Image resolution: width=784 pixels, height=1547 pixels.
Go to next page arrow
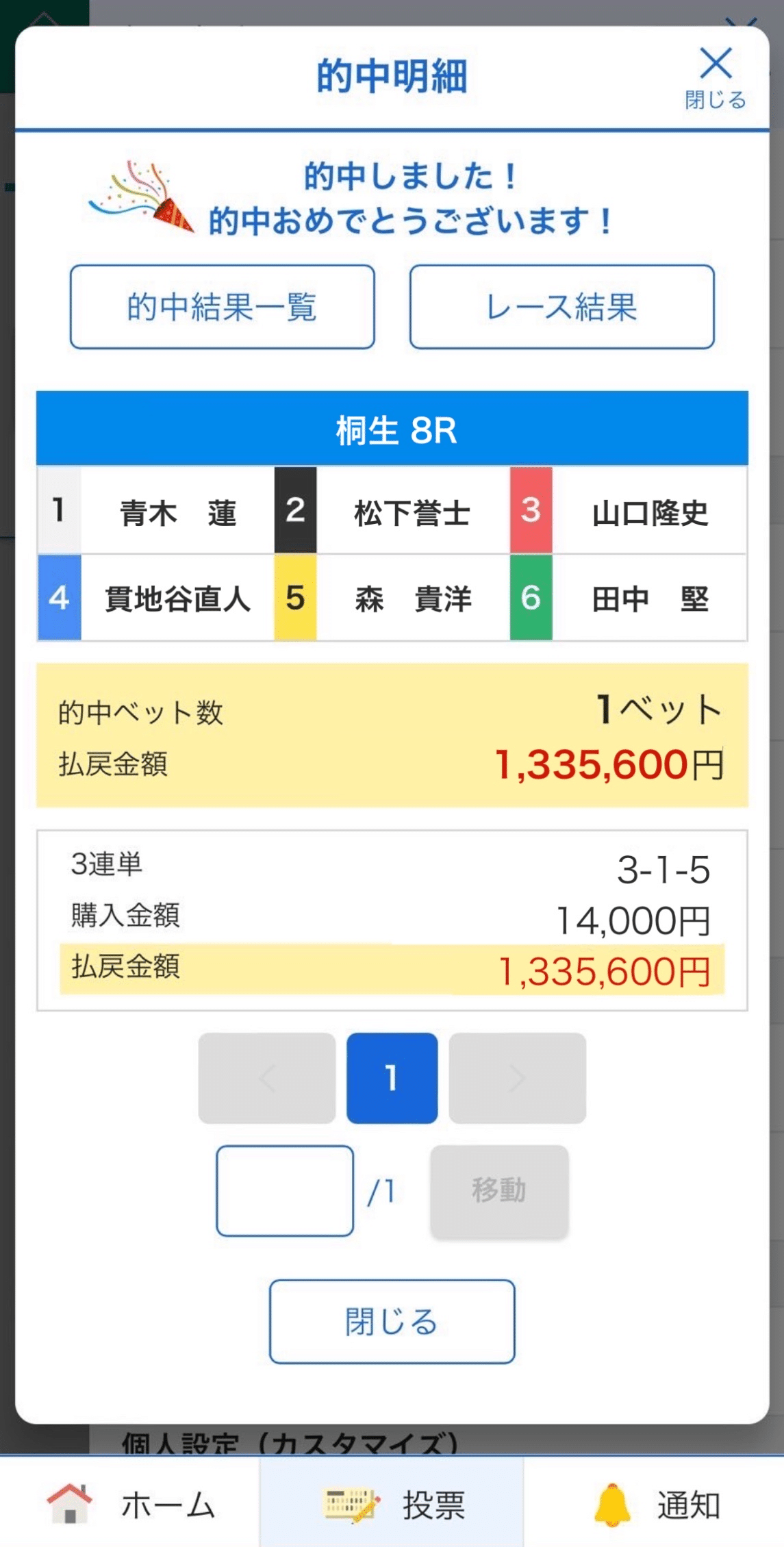pos(517,1078)
